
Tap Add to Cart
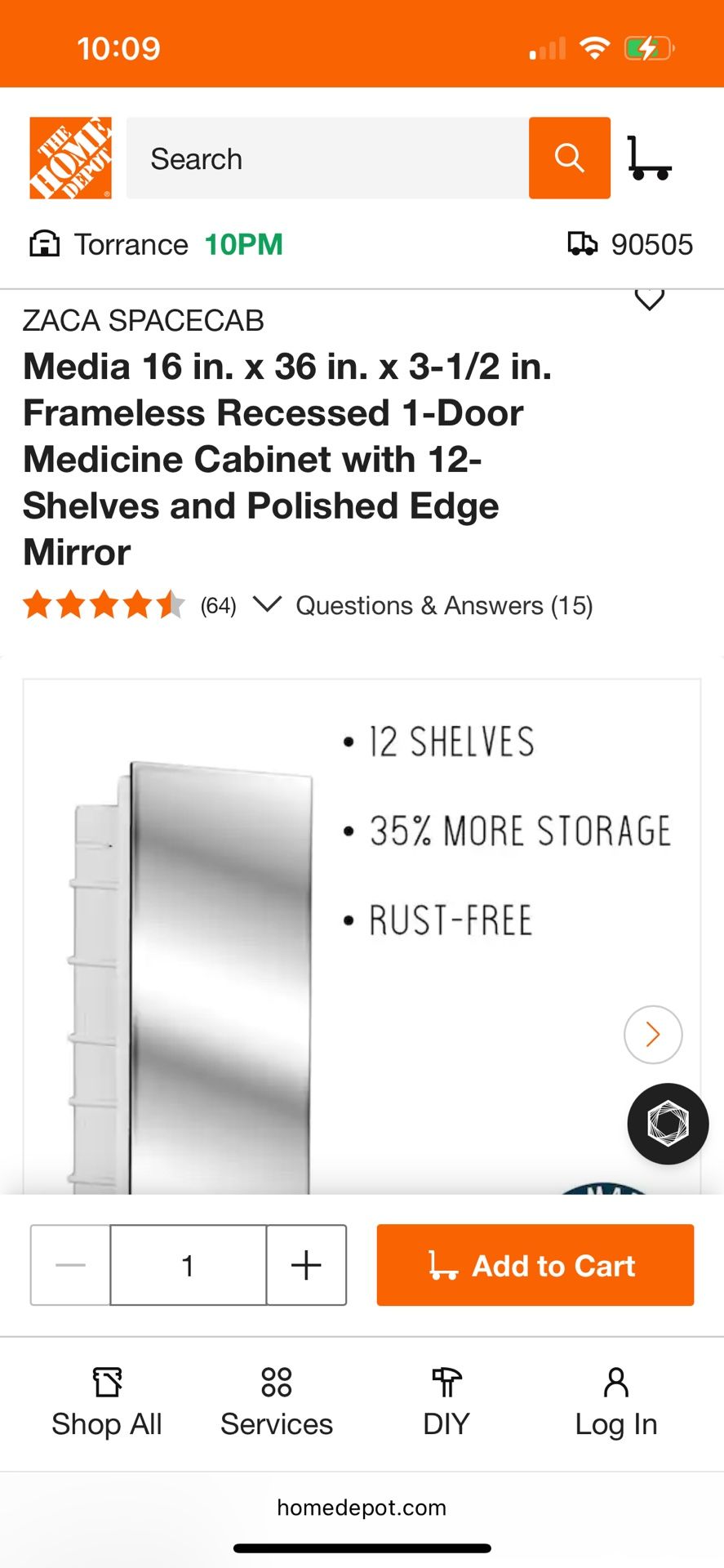[x=535, y=1265]
